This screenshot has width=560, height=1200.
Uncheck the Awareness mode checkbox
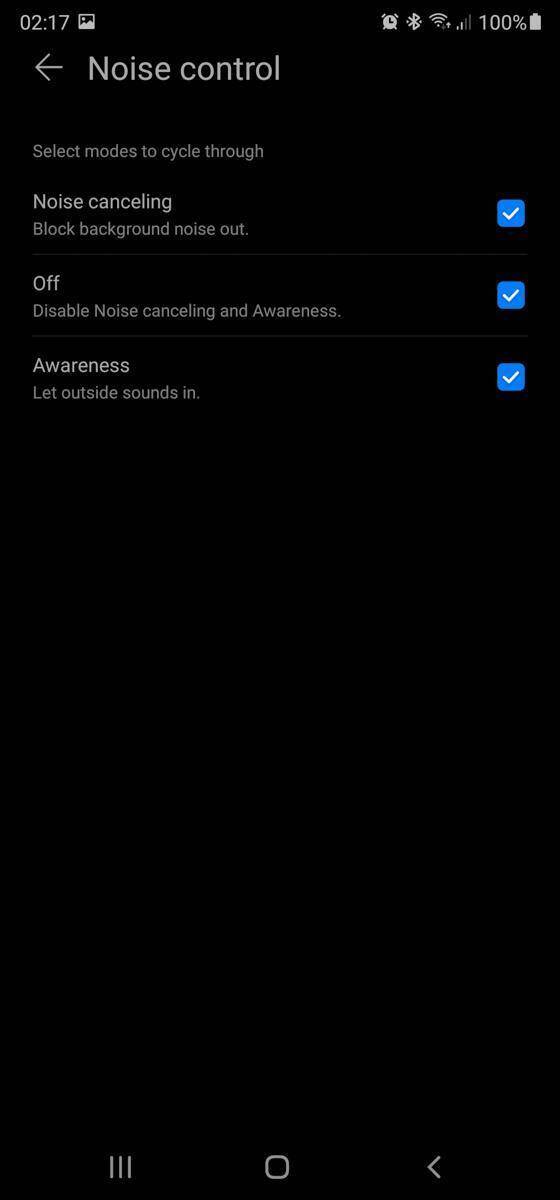click(511, 377)
